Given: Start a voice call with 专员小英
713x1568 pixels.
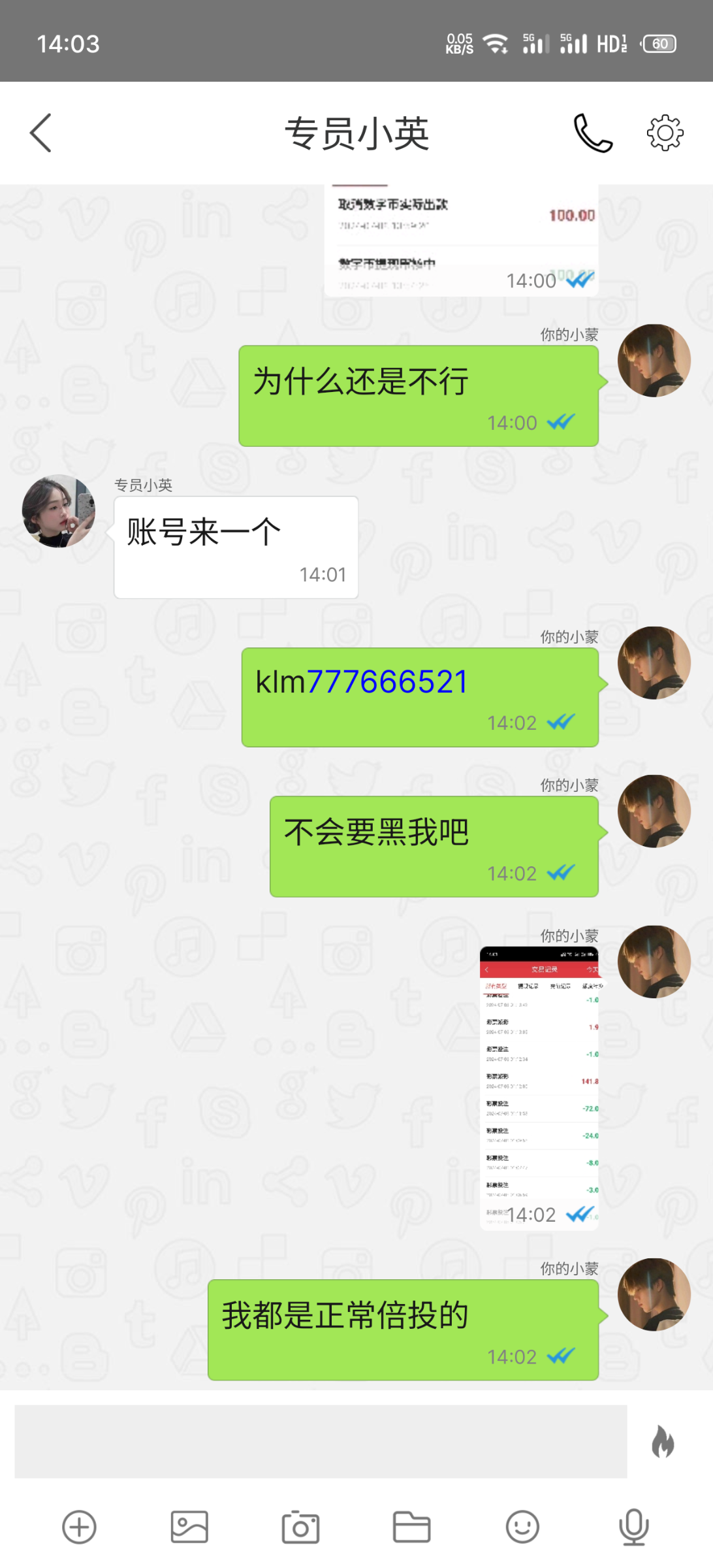Looking at the screenshot, I should click(592, 133).
